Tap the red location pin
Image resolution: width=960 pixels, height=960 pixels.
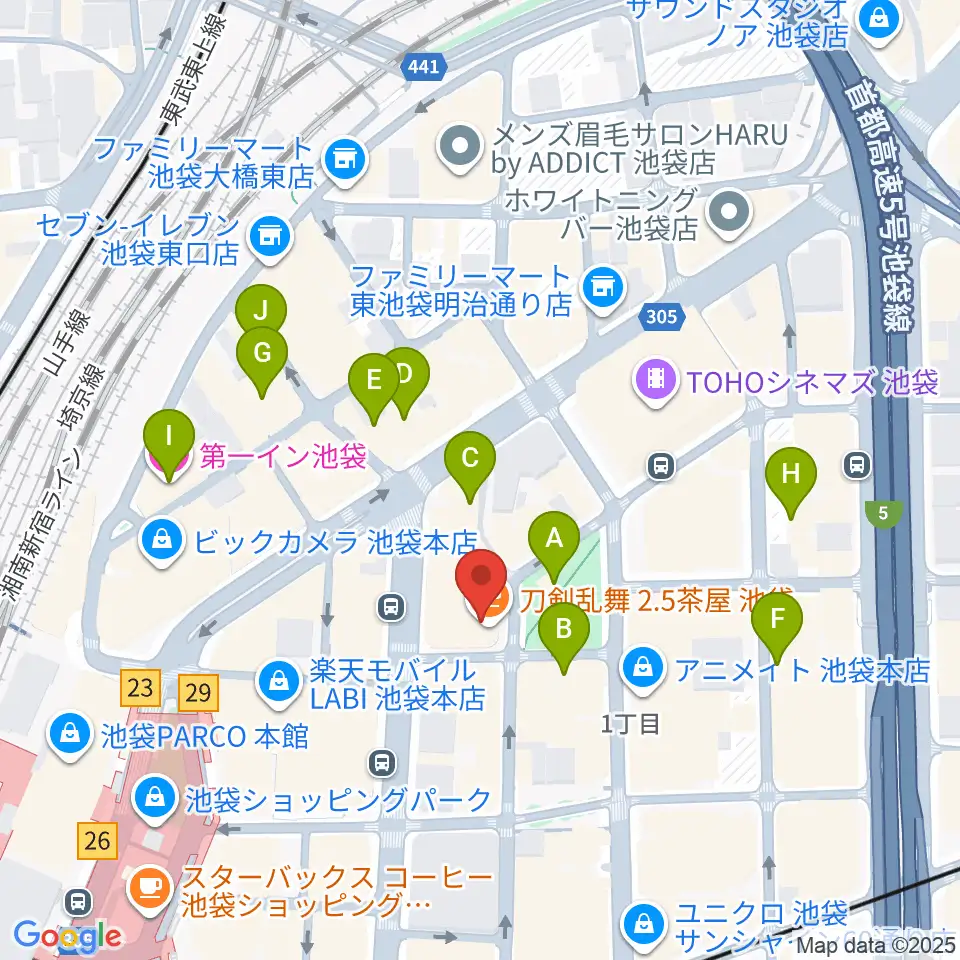[481, 582]
